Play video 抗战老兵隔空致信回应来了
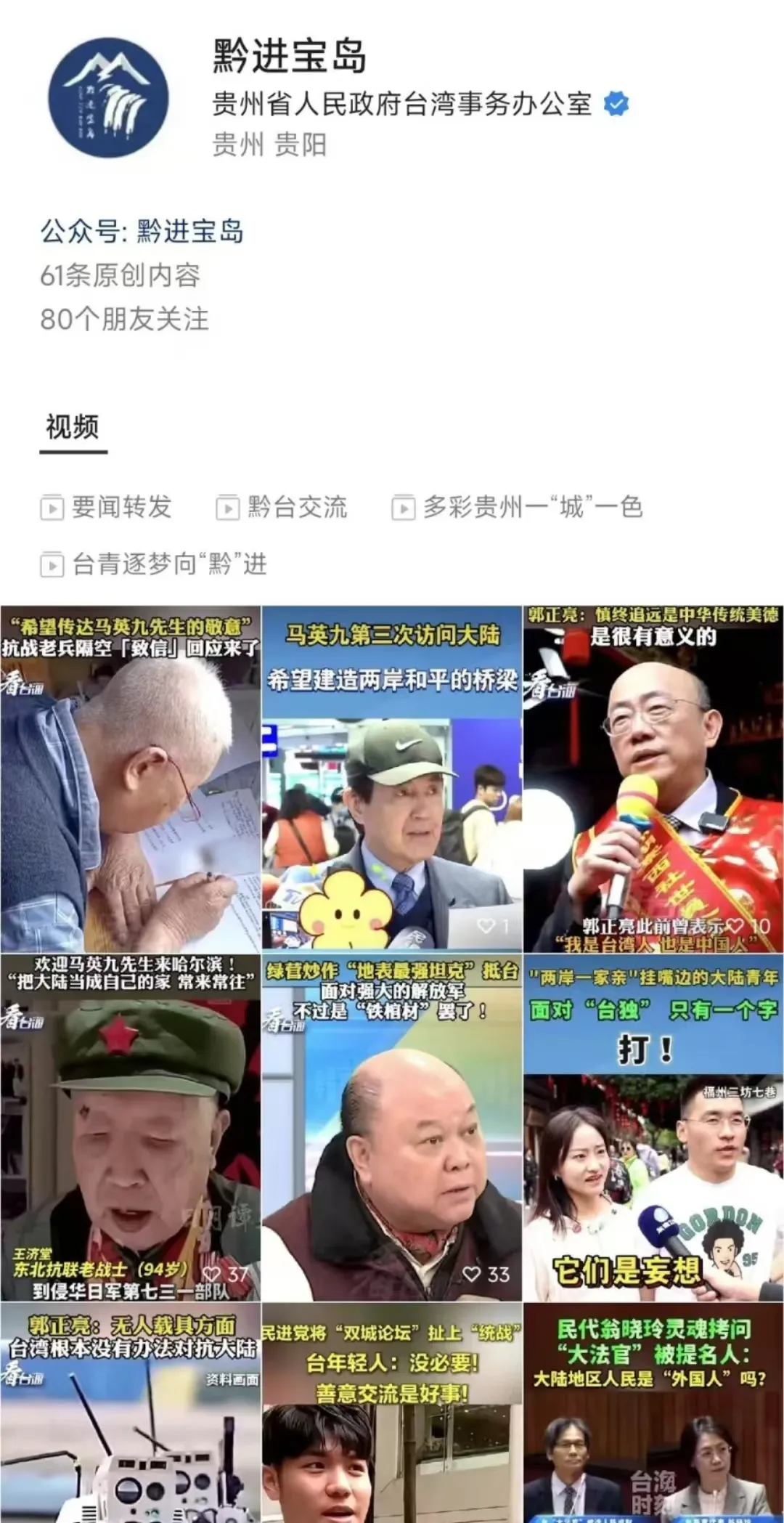 [x=131, y=779]
